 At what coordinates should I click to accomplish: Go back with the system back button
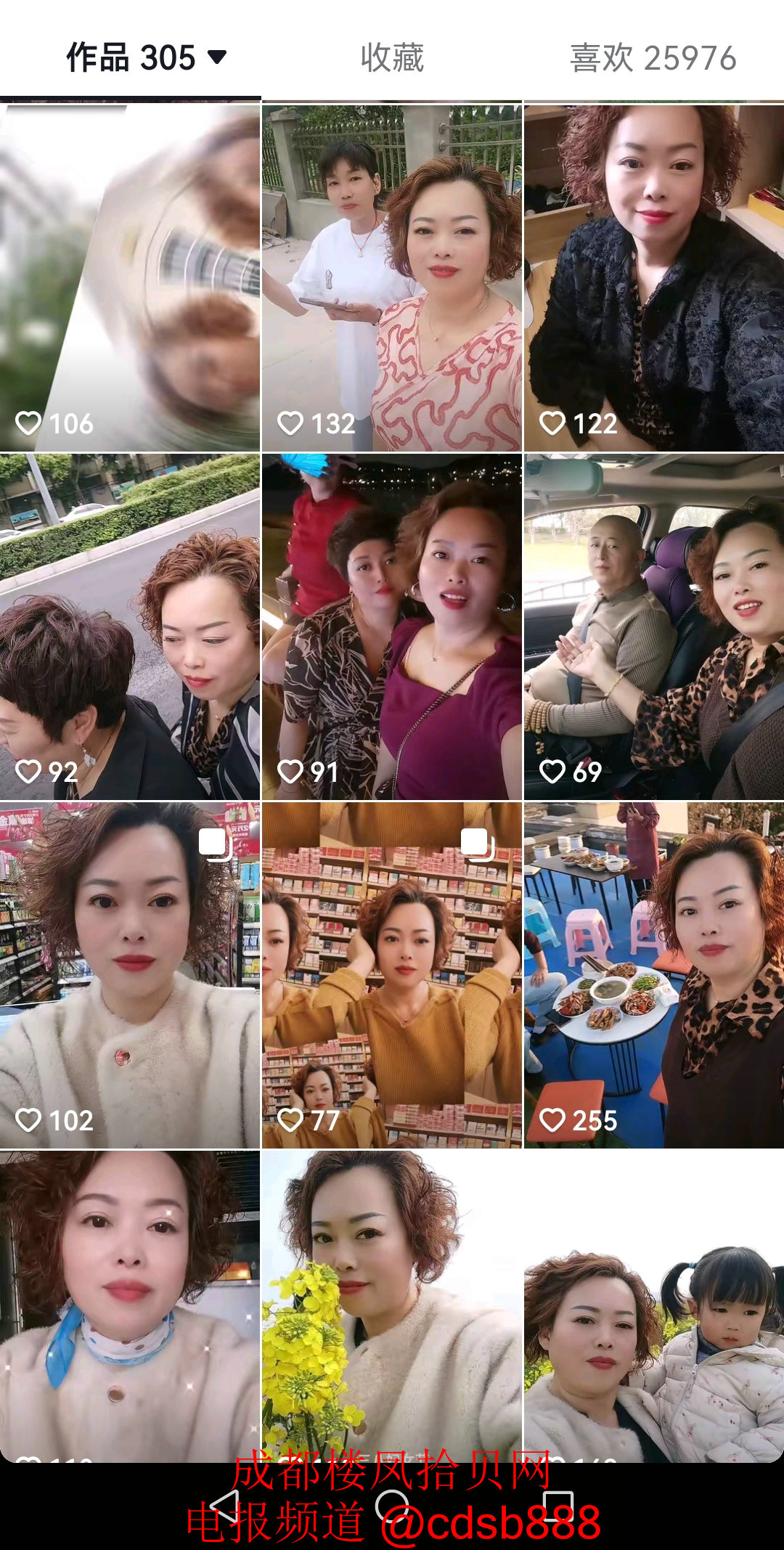(x=224, y=1506)
